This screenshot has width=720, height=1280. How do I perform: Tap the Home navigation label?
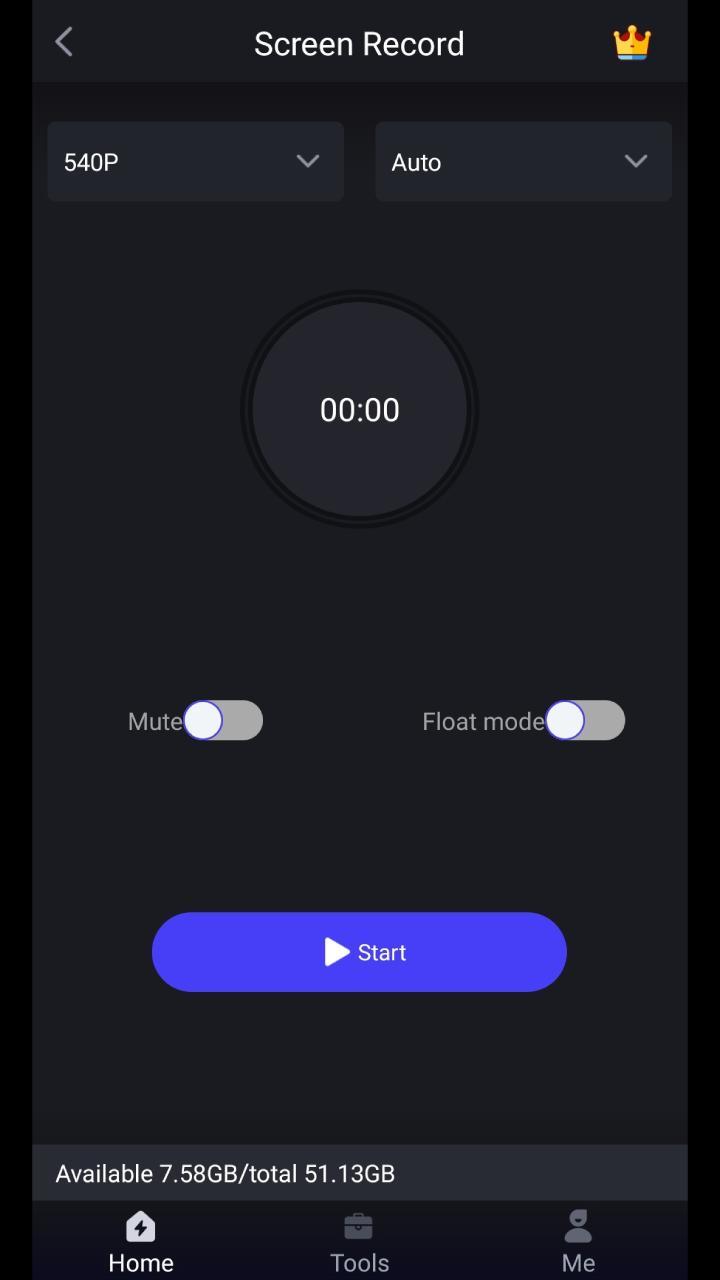tap(140, 1262)
